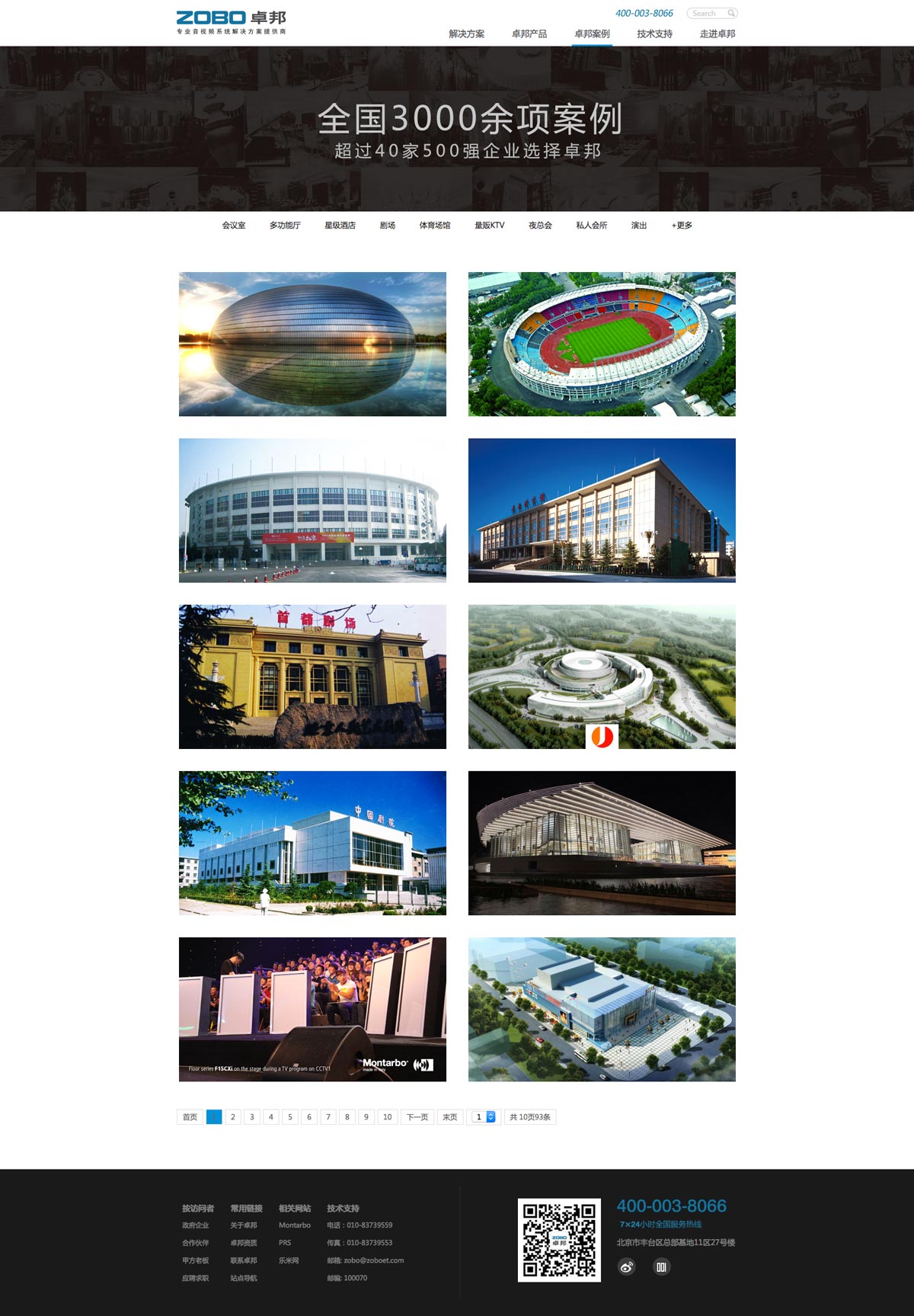This screenshot has width=914, height=1316.
Task: Go to page 2 of cases
Action: click(x=233, y=1117)
